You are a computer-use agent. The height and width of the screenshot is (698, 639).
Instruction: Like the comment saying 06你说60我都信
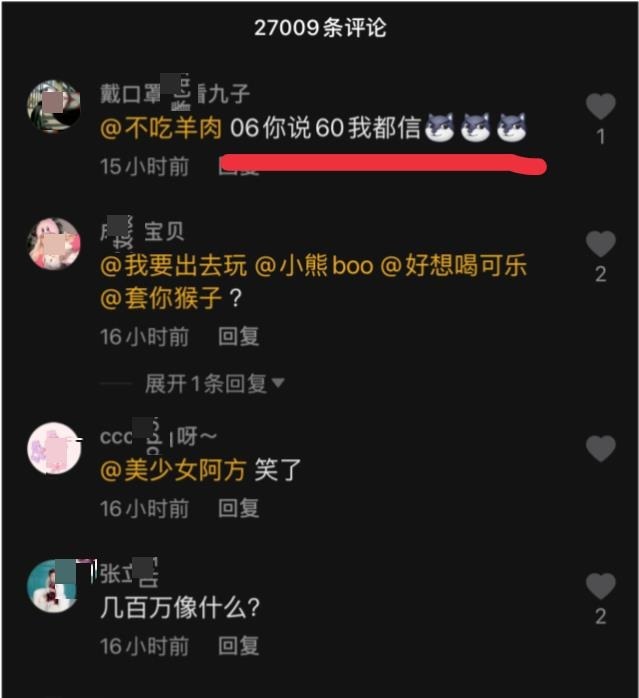(600, 107)
